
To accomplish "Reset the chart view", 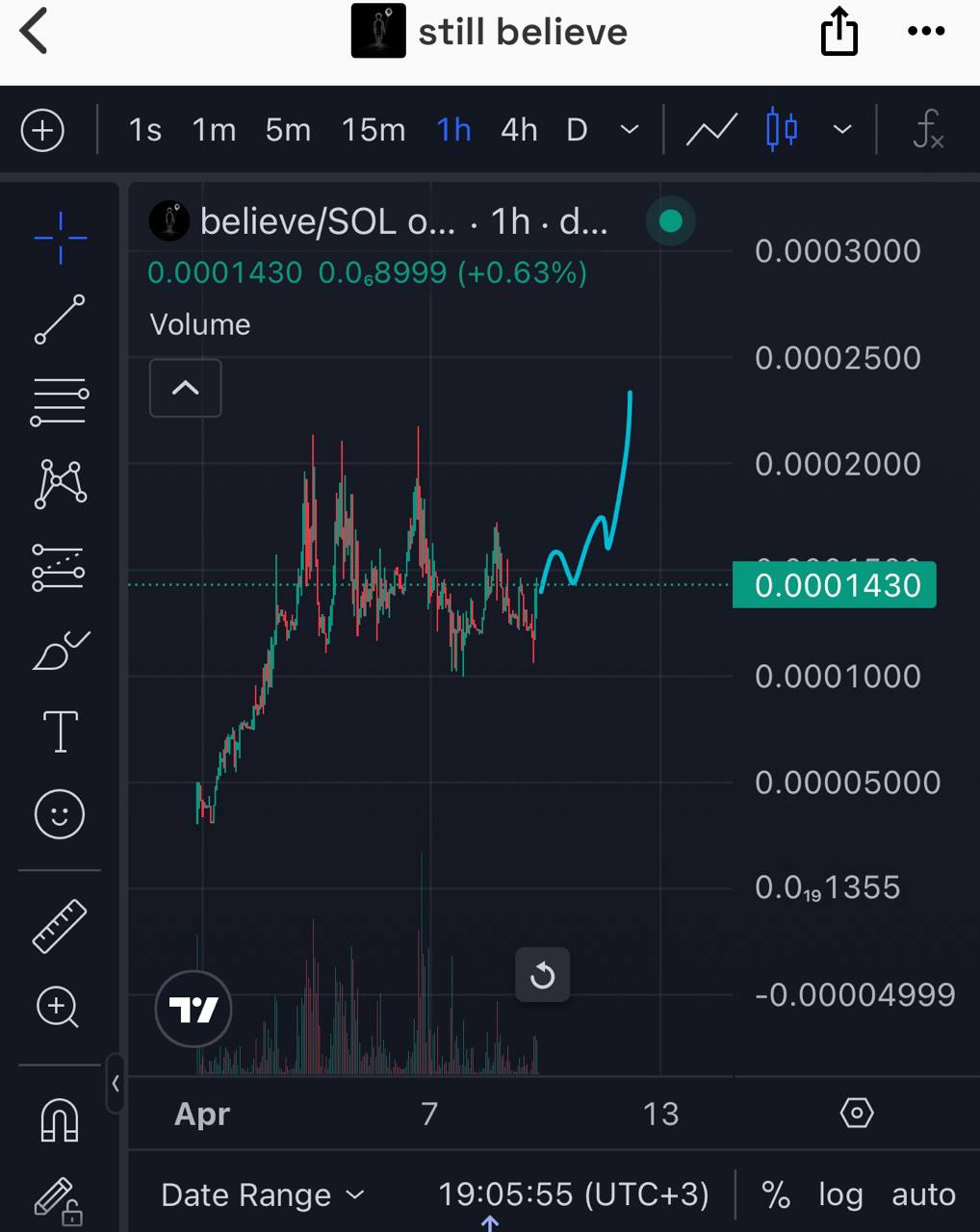I will click(x=543, y=975).
